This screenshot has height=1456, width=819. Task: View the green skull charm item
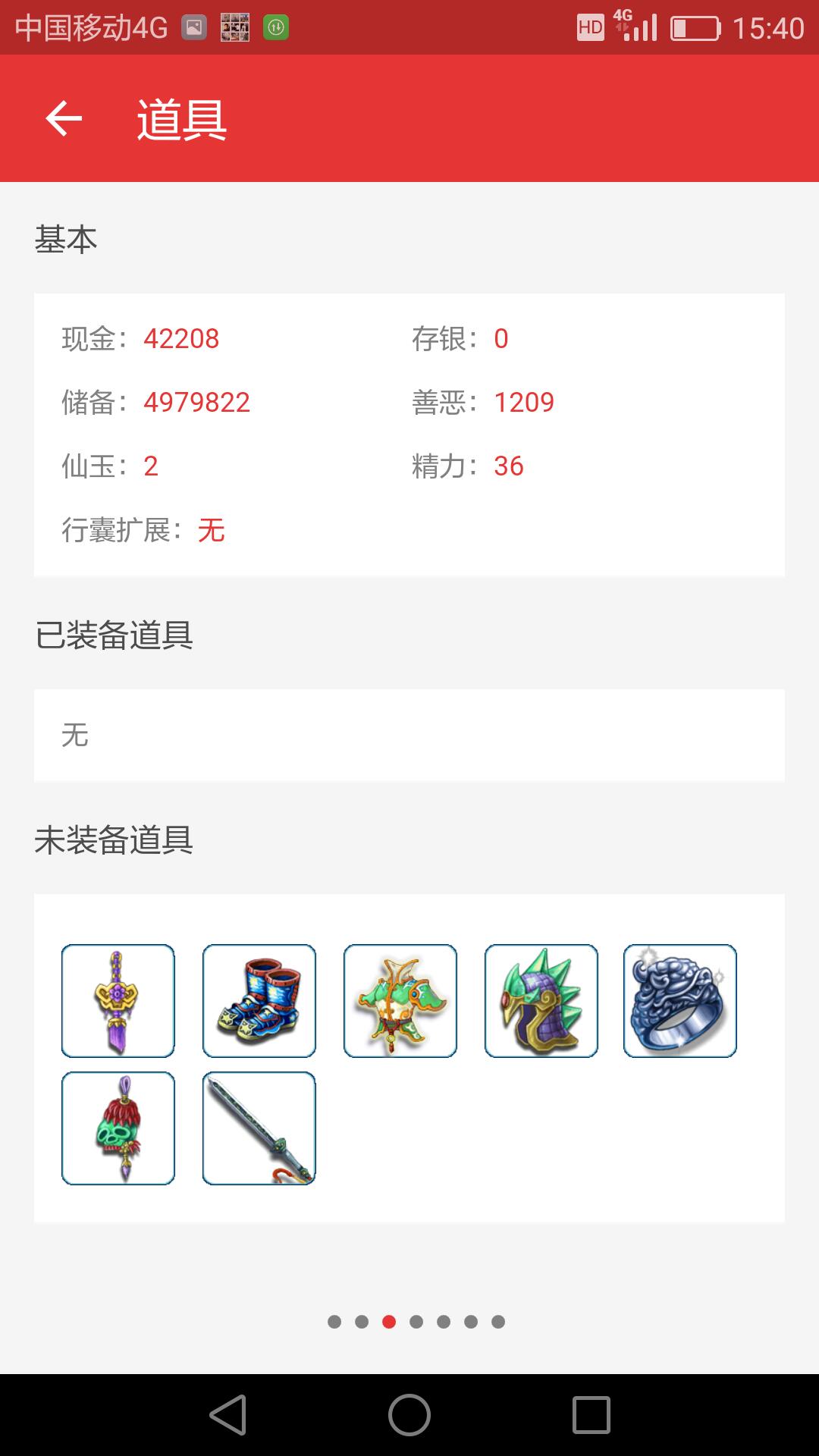point(118,1128)
